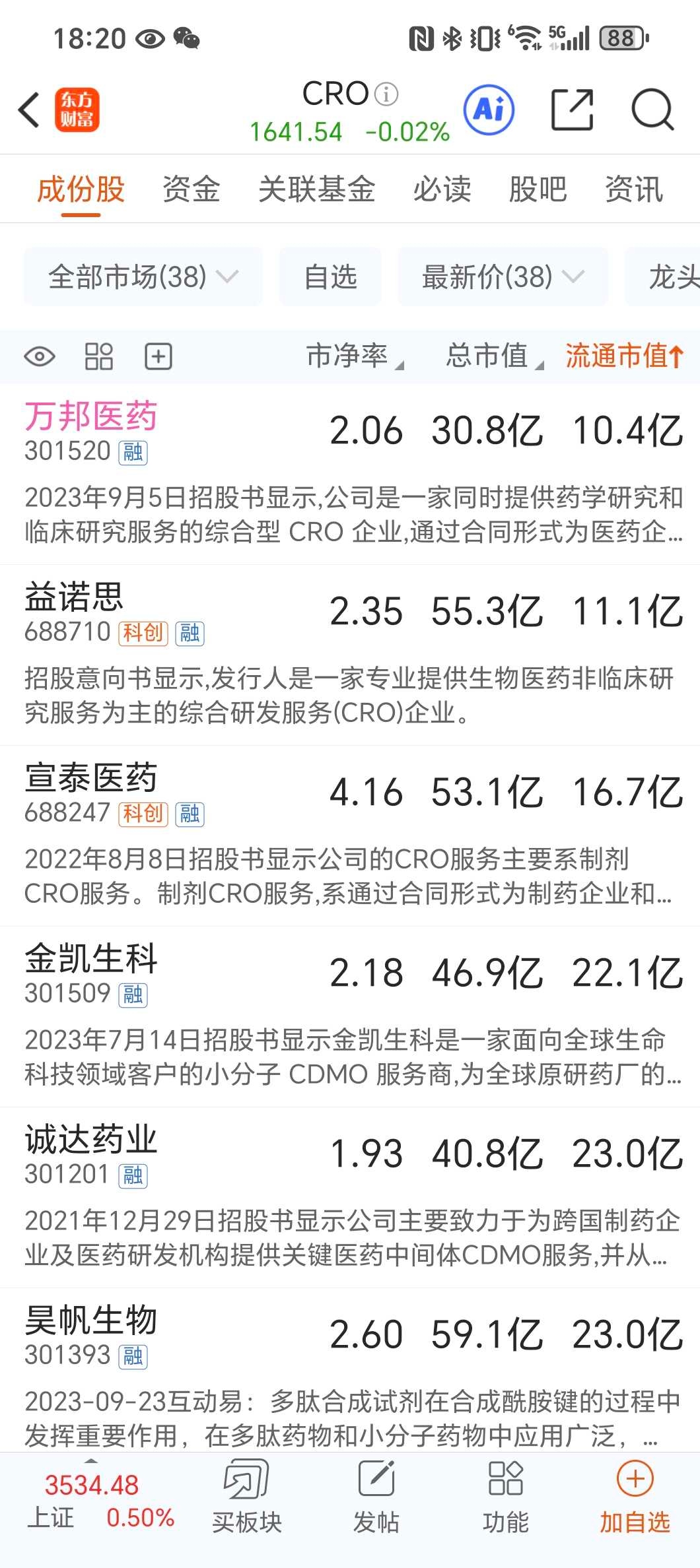Expand the 全部市场(38) dropdown
Viewport: 700px width, 1568px height.
click(143, 277)
